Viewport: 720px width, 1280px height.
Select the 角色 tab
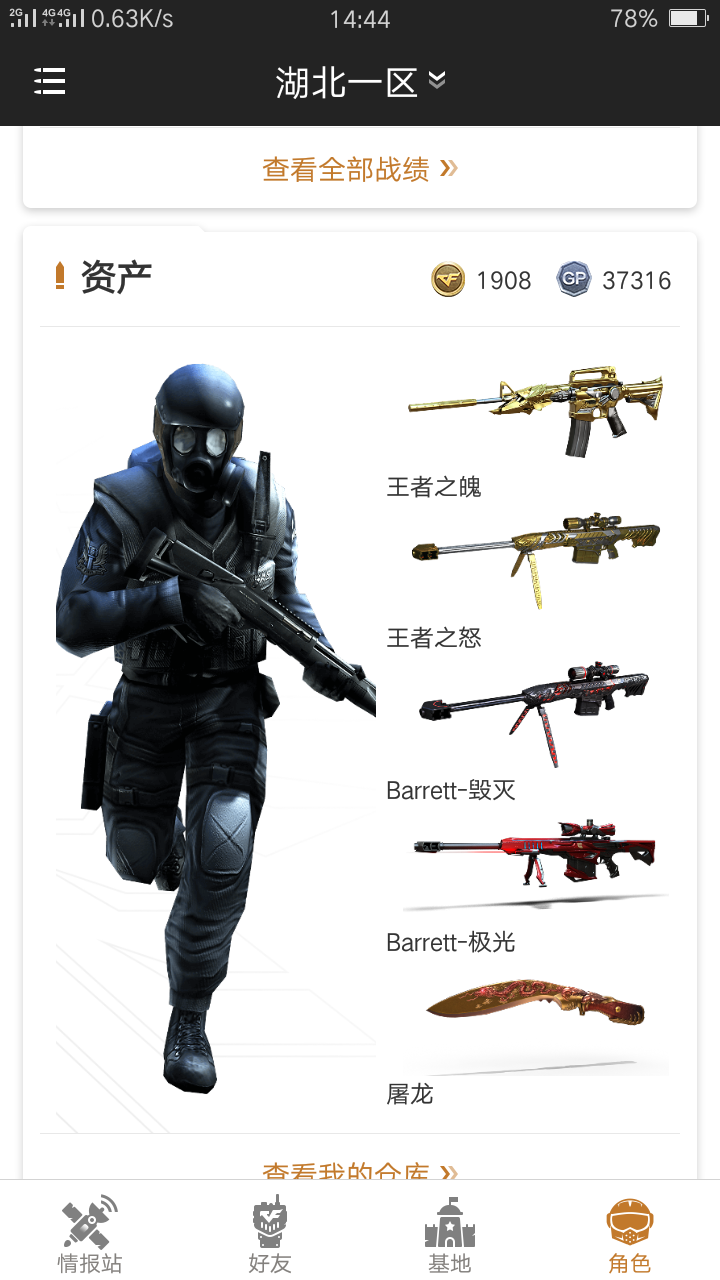[630, 1235]
